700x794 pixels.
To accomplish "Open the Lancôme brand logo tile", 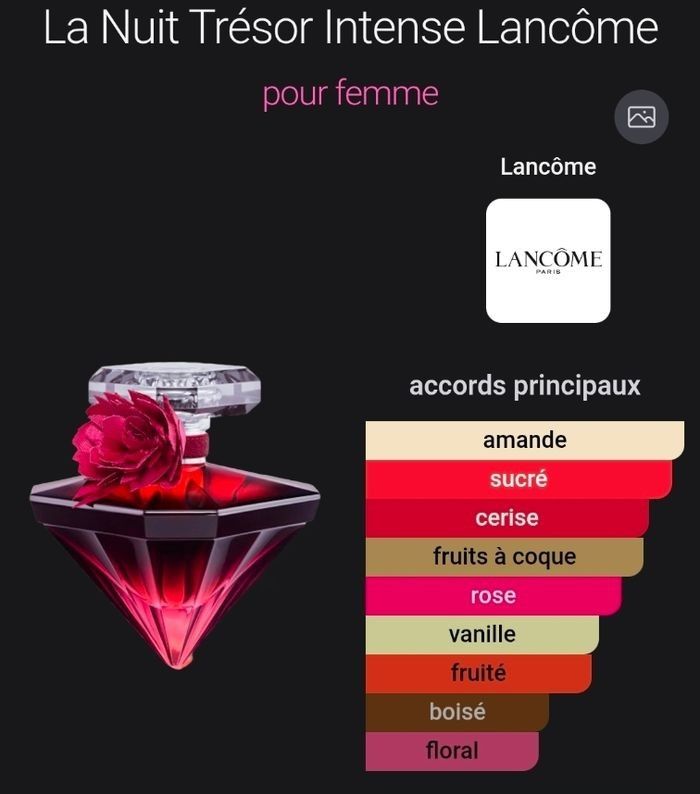I will (548, 261).
